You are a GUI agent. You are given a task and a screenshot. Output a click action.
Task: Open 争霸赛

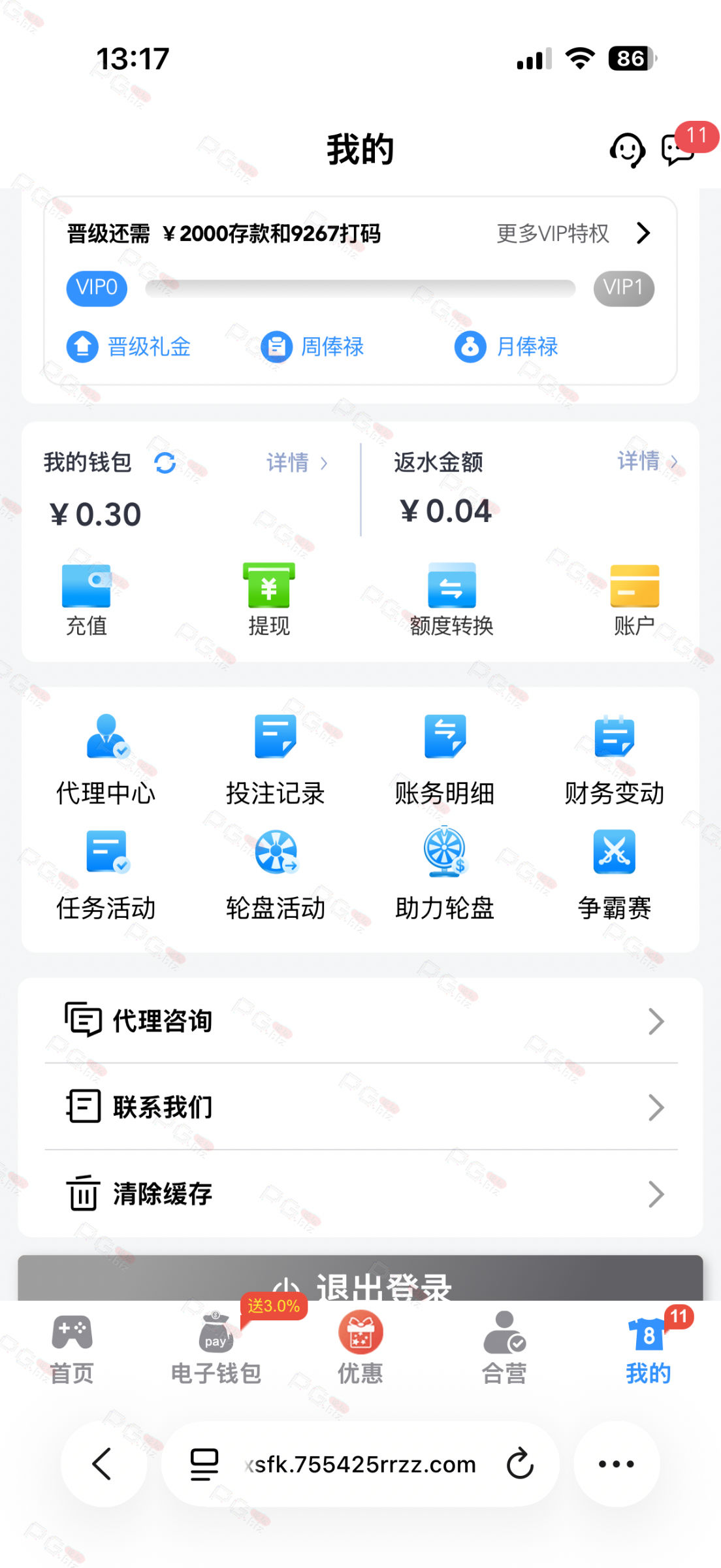click(x=614, y=875)
